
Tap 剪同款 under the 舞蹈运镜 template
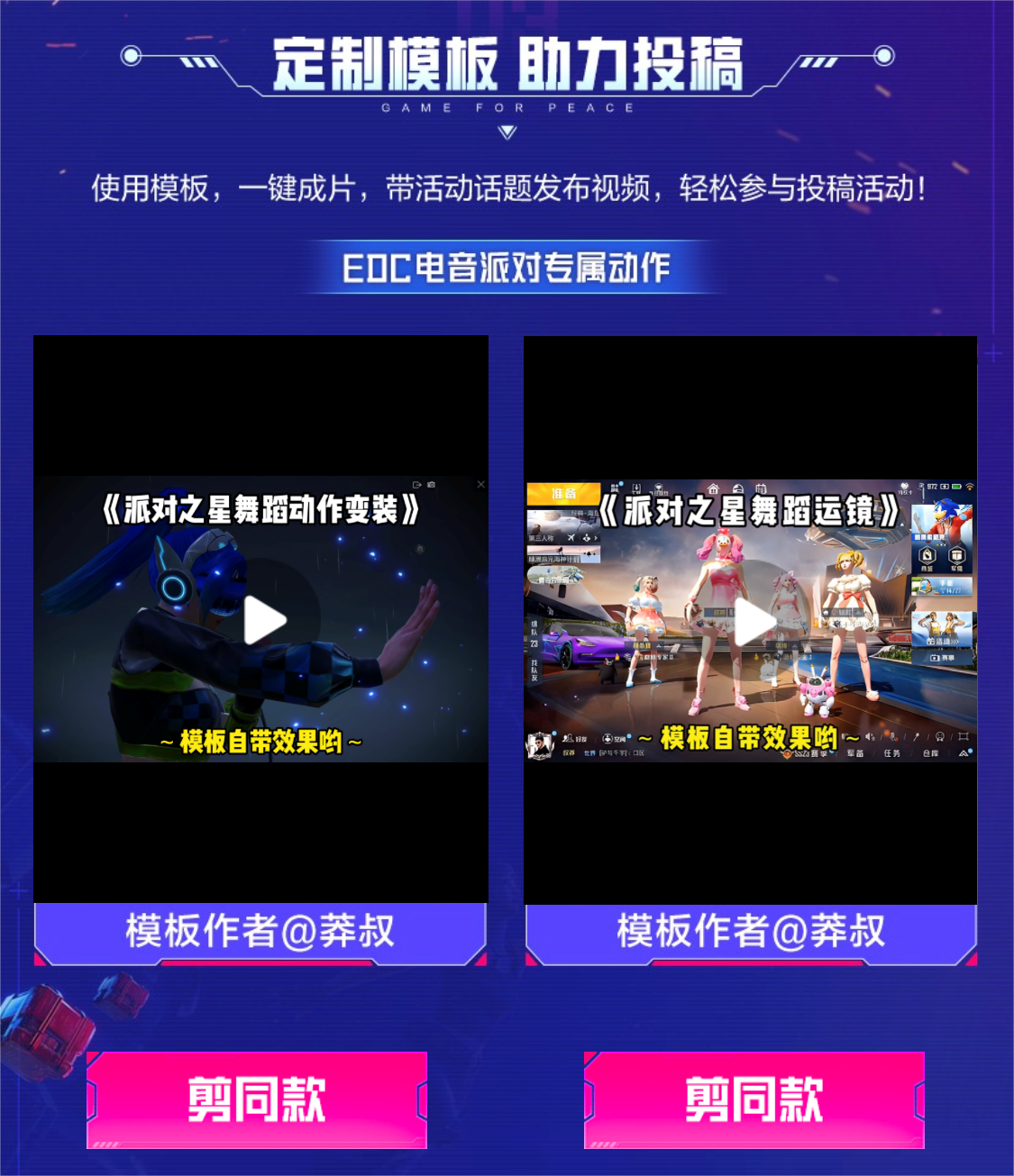pyautogui.click(x=754, y=1099)
